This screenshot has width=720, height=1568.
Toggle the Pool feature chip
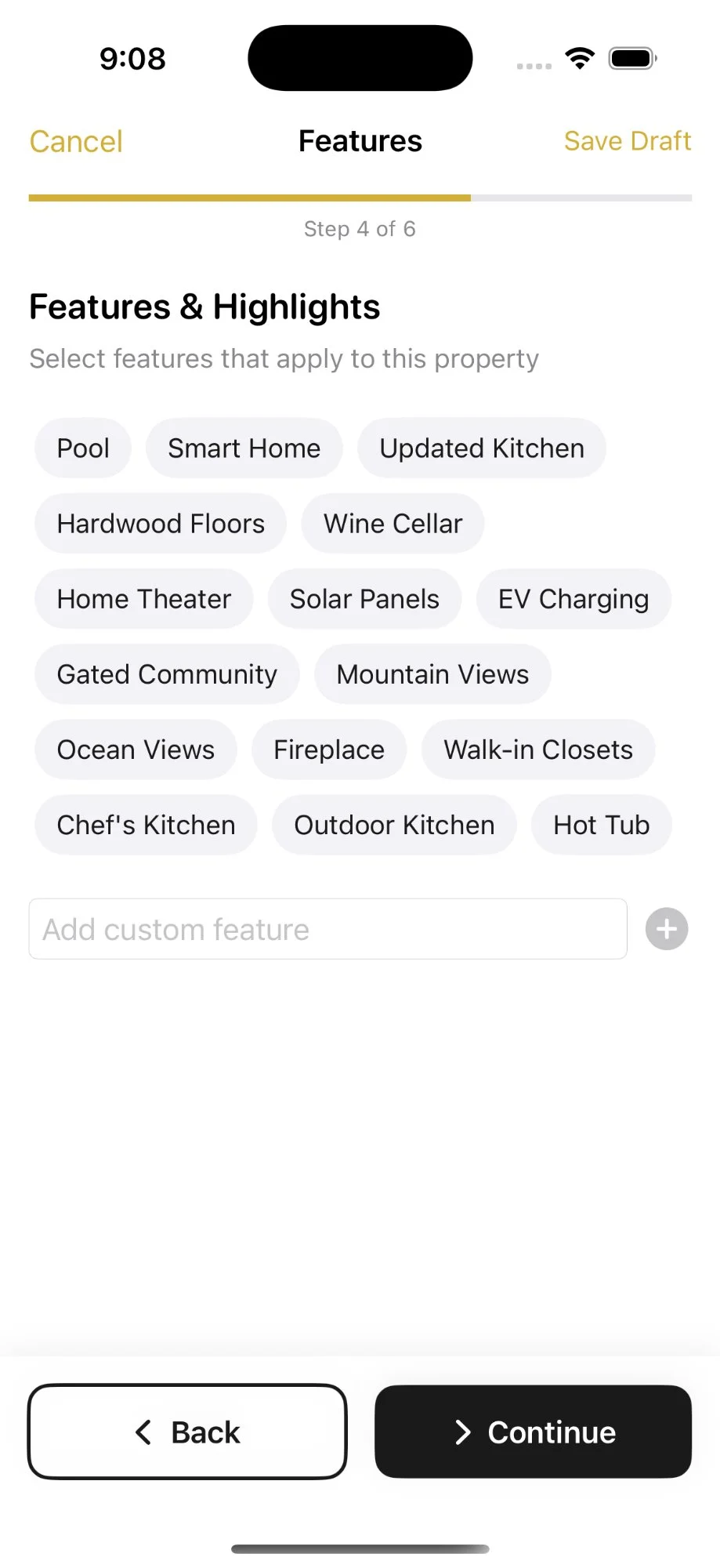[82, 448]
